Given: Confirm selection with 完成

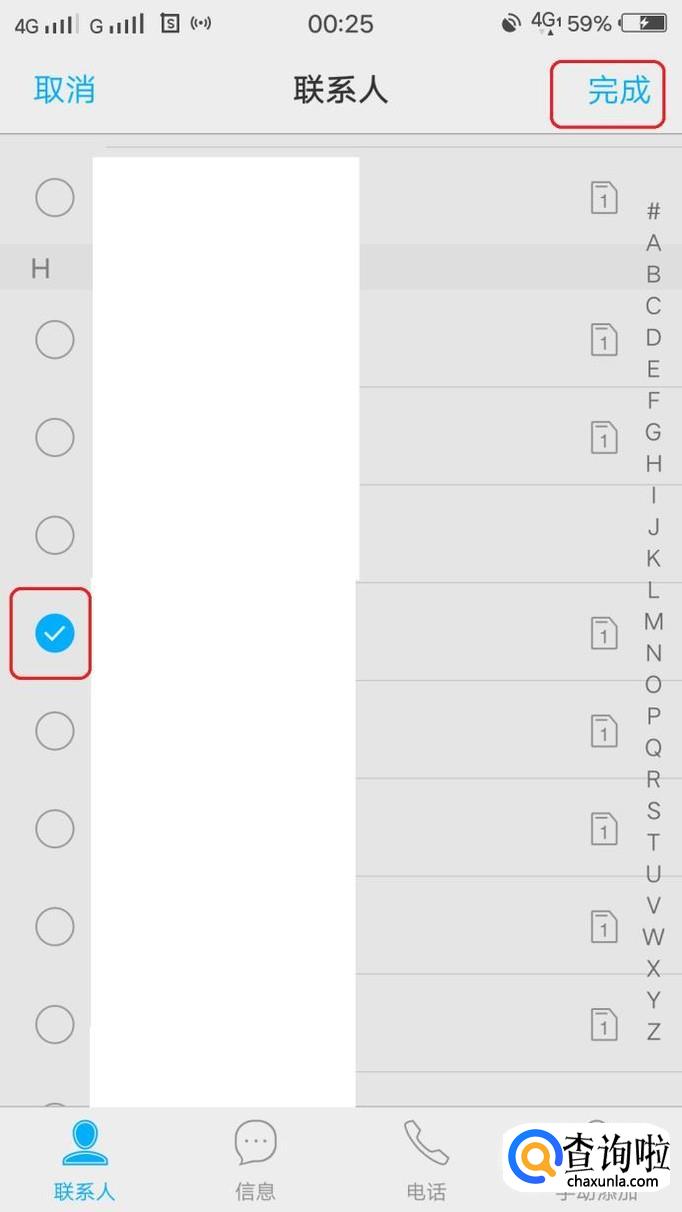Looking at the screenshot, I should coord(618,91).
